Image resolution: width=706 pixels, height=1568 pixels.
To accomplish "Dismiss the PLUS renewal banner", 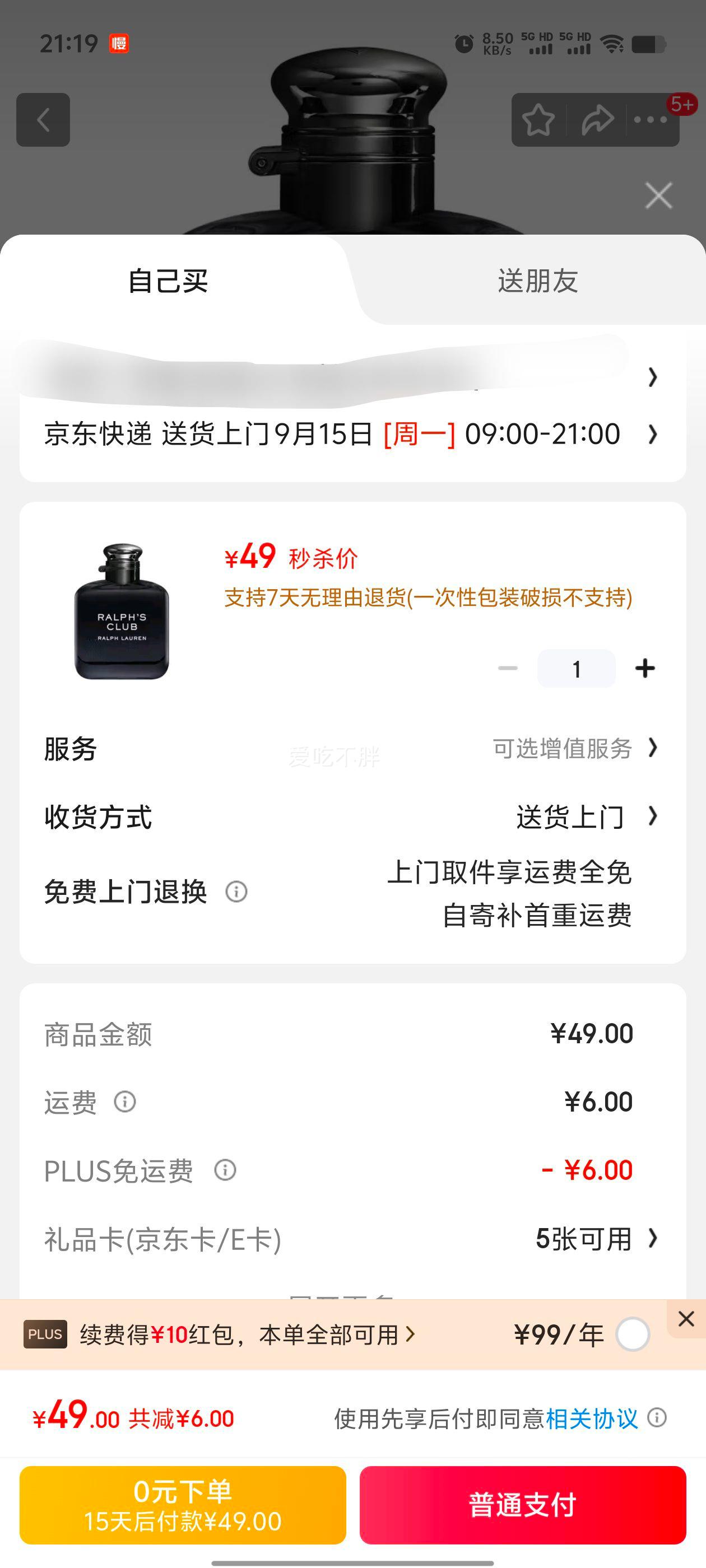I will 686,1318.
